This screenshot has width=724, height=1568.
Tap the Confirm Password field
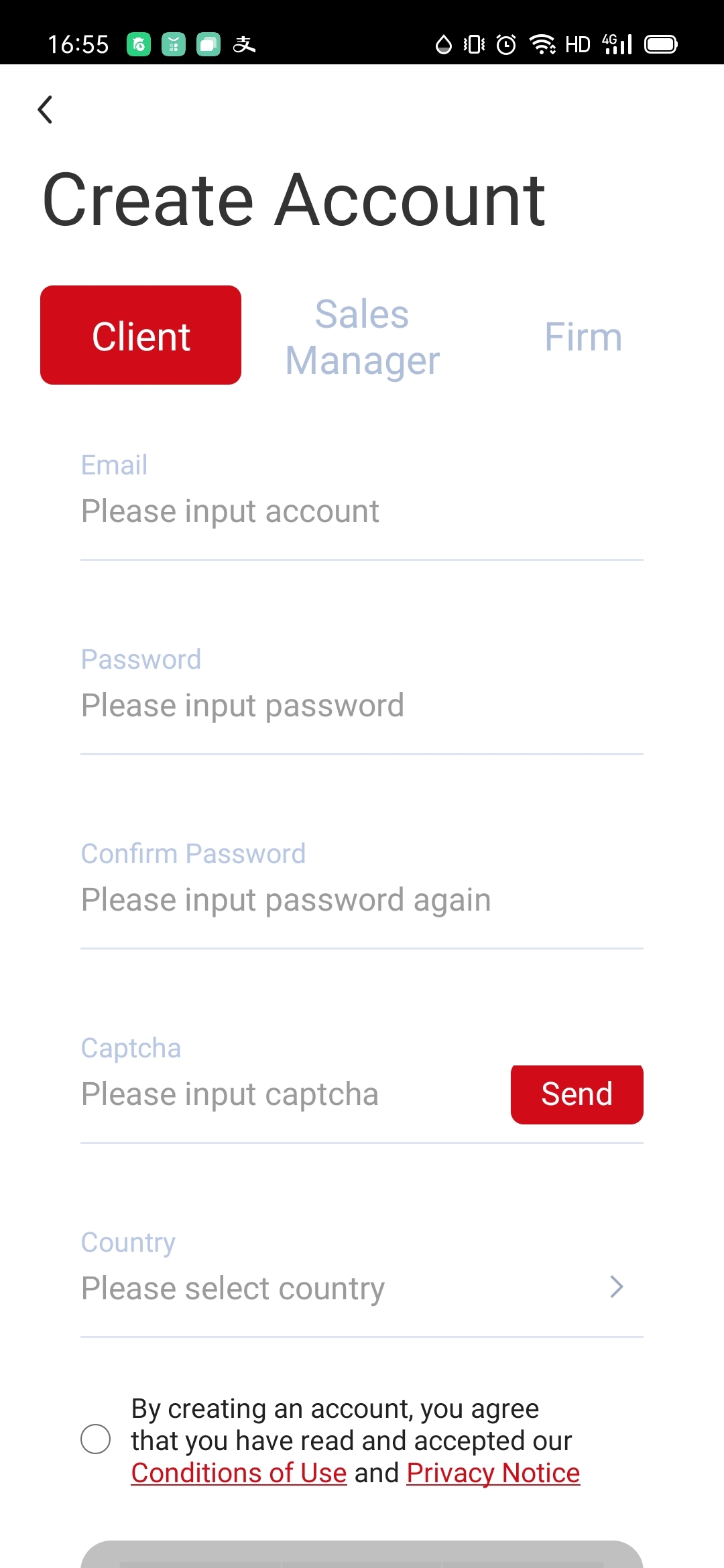point(362,900)
